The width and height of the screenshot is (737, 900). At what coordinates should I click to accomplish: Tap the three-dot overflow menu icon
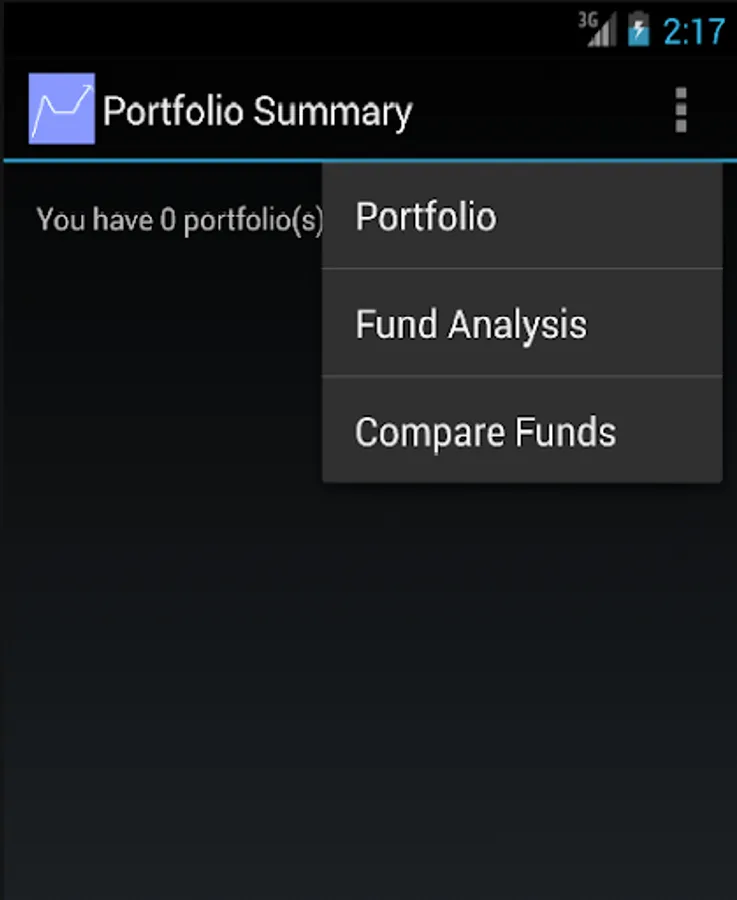681,110
